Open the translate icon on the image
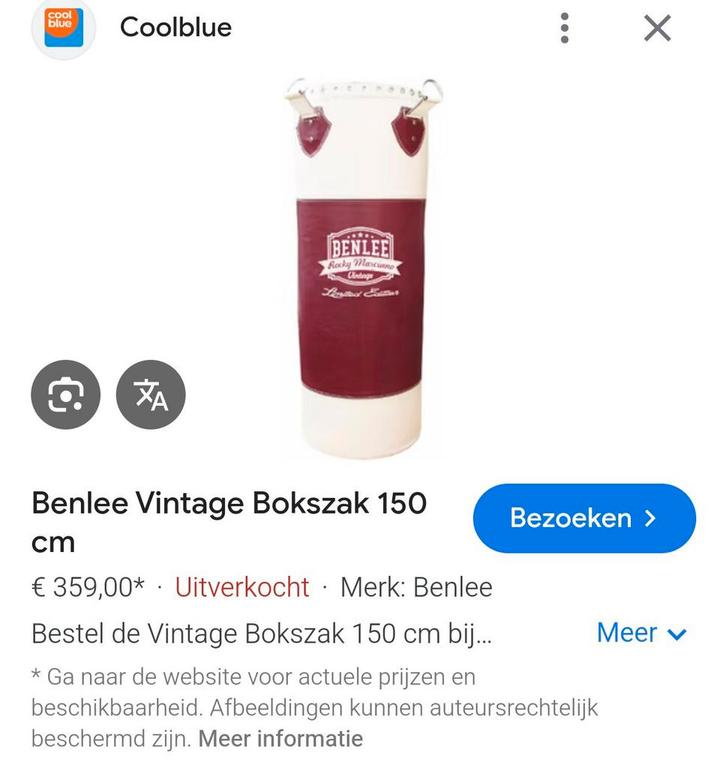The width and height of the screenshot is (726, 768). tap(148, 393)
